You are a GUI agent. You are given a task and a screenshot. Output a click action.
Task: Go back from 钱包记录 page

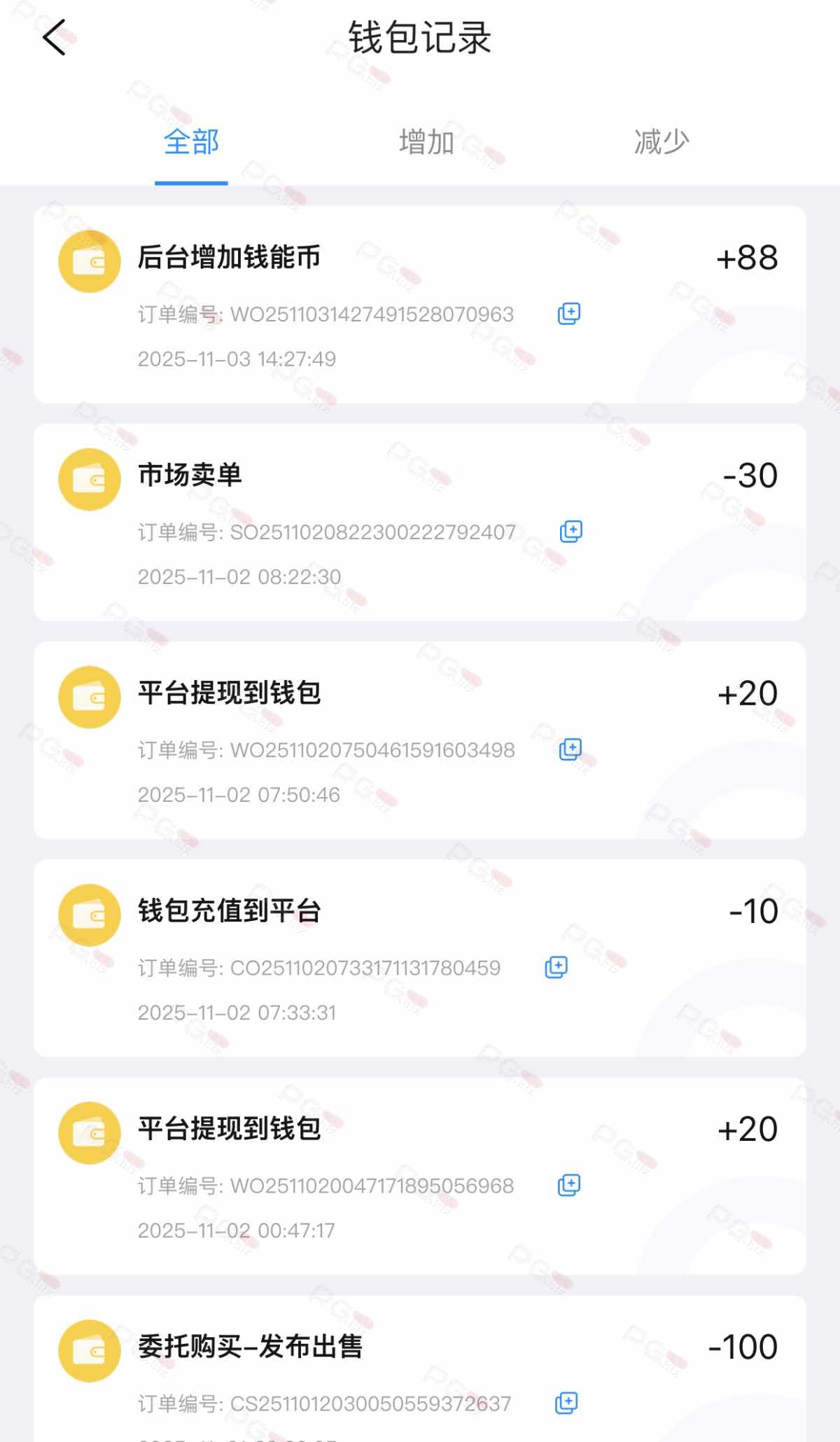coord(55,38)
